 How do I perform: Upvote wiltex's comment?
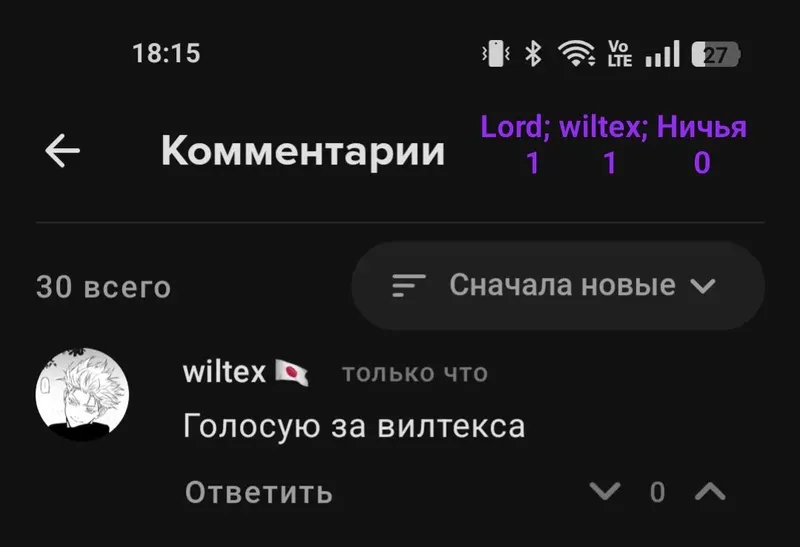point(710,492)
